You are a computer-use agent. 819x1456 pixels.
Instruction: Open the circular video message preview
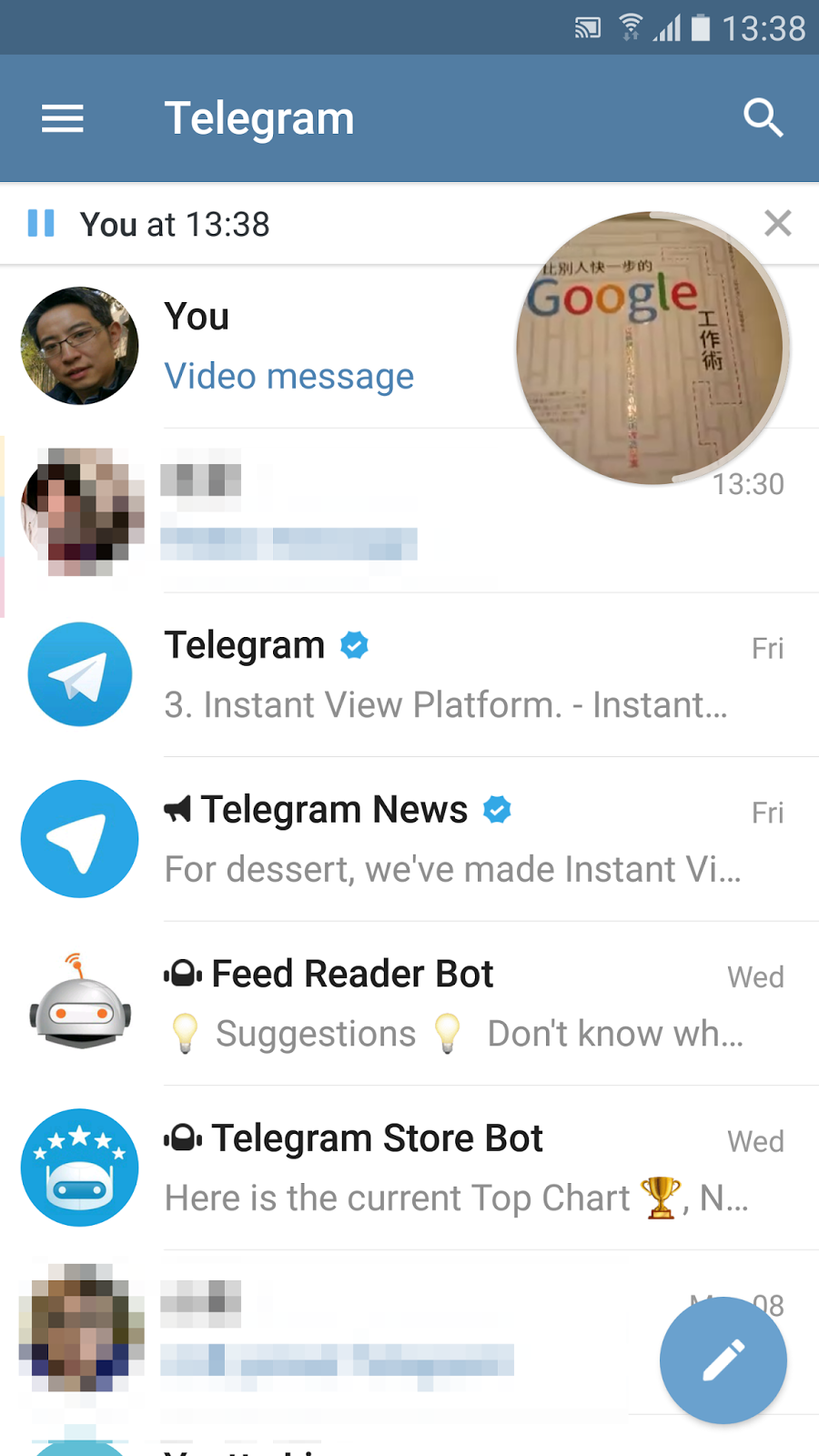(651, 348)
